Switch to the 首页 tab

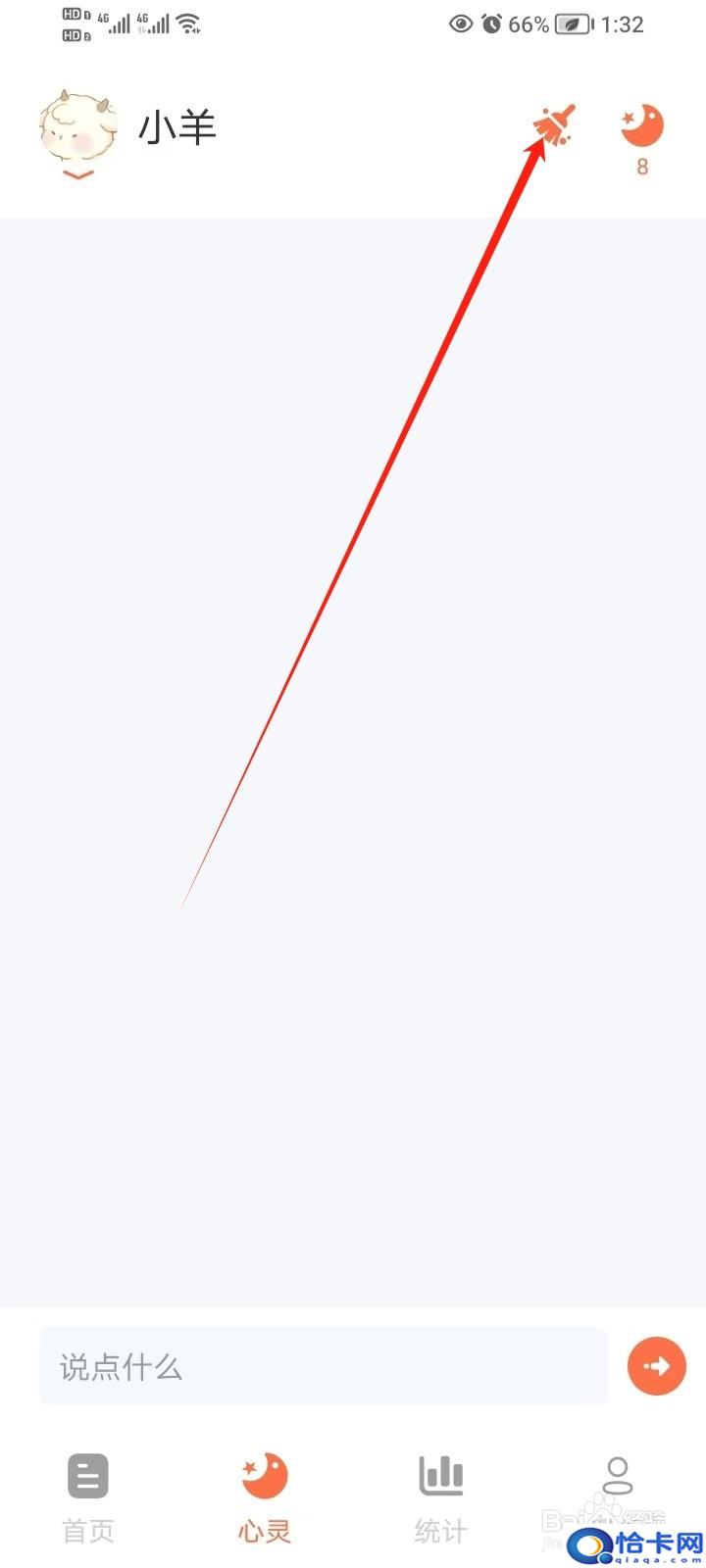88,1498
